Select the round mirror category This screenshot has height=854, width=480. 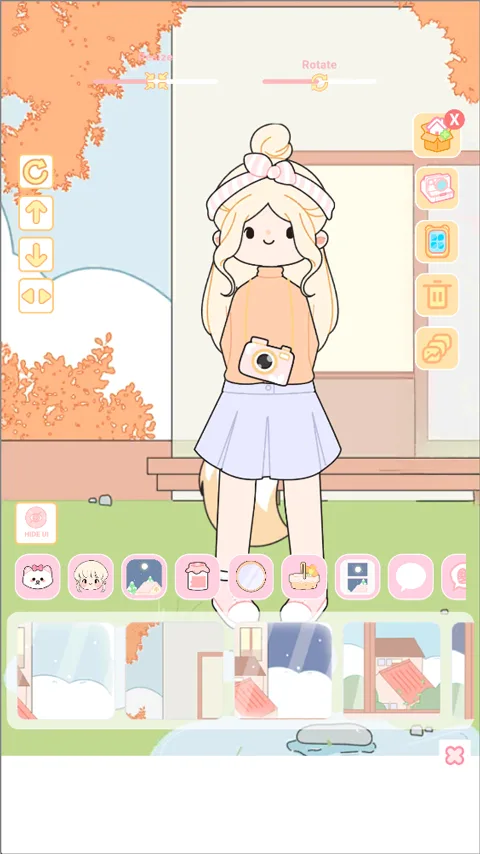(251, 577)
